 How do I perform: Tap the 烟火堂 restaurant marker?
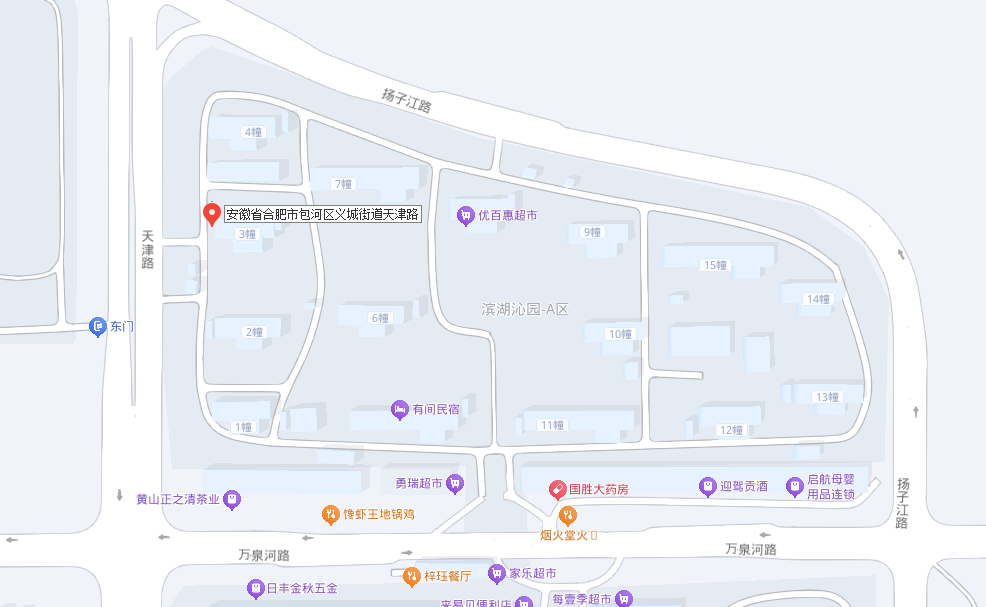pos(567,516)
